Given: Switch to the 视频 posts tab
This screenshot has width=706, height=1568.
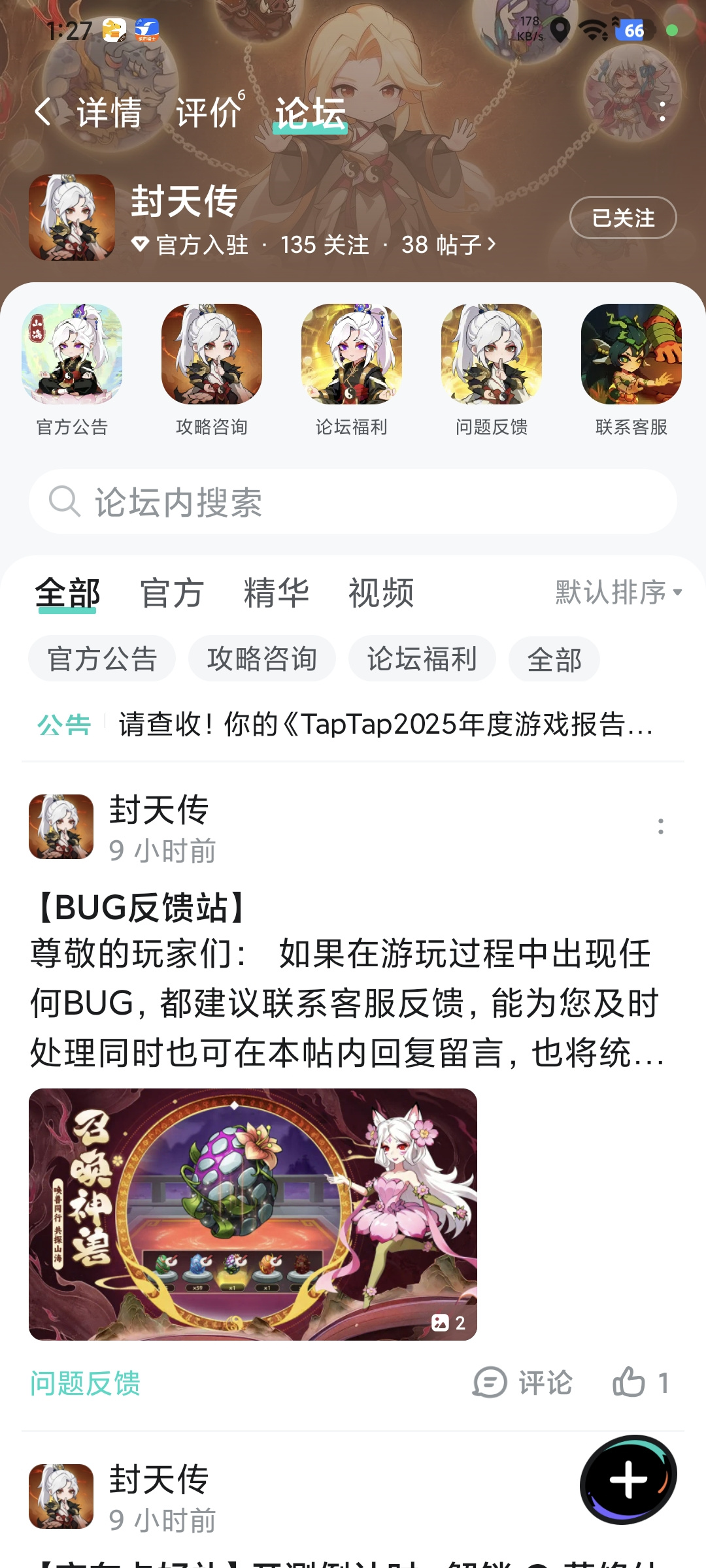Looking at the screenshot, I should click(381, 593).
